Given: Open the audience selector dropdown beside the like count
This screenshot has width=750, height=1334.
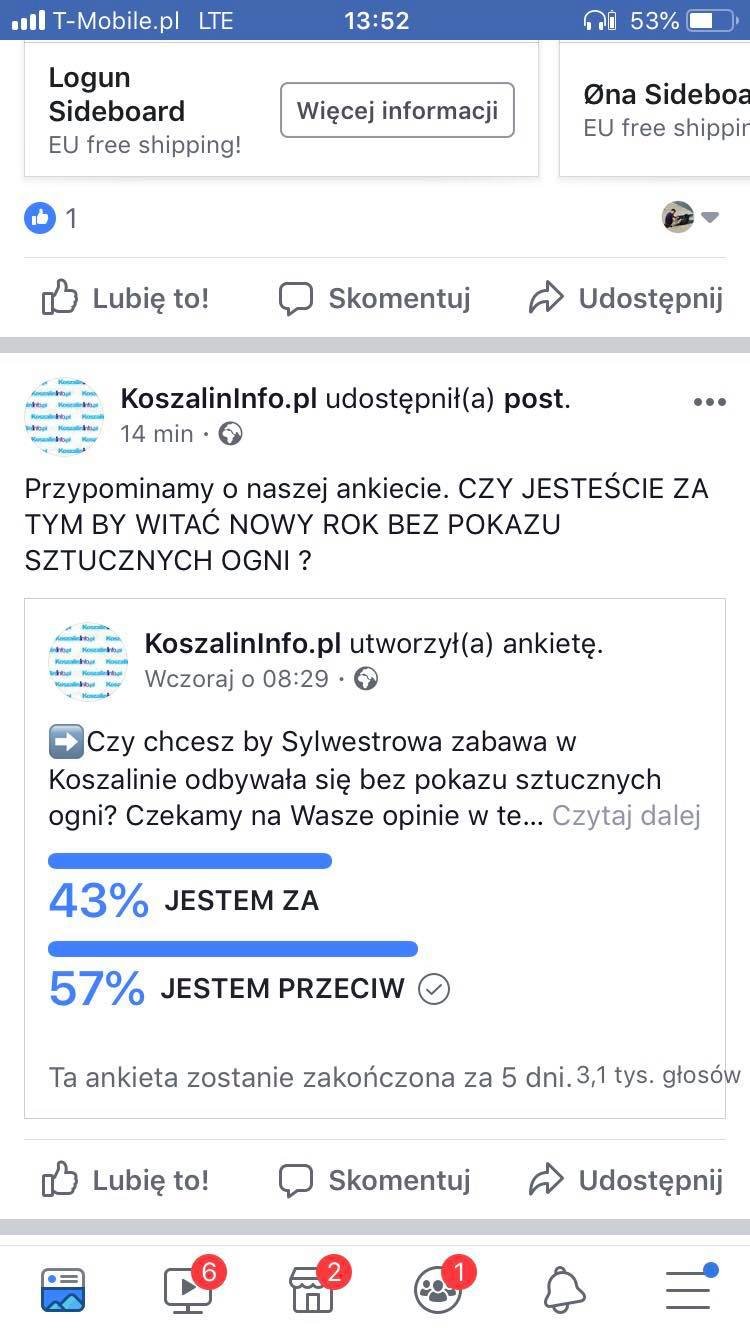Looking at the screenshot, I should pos(691,217).
